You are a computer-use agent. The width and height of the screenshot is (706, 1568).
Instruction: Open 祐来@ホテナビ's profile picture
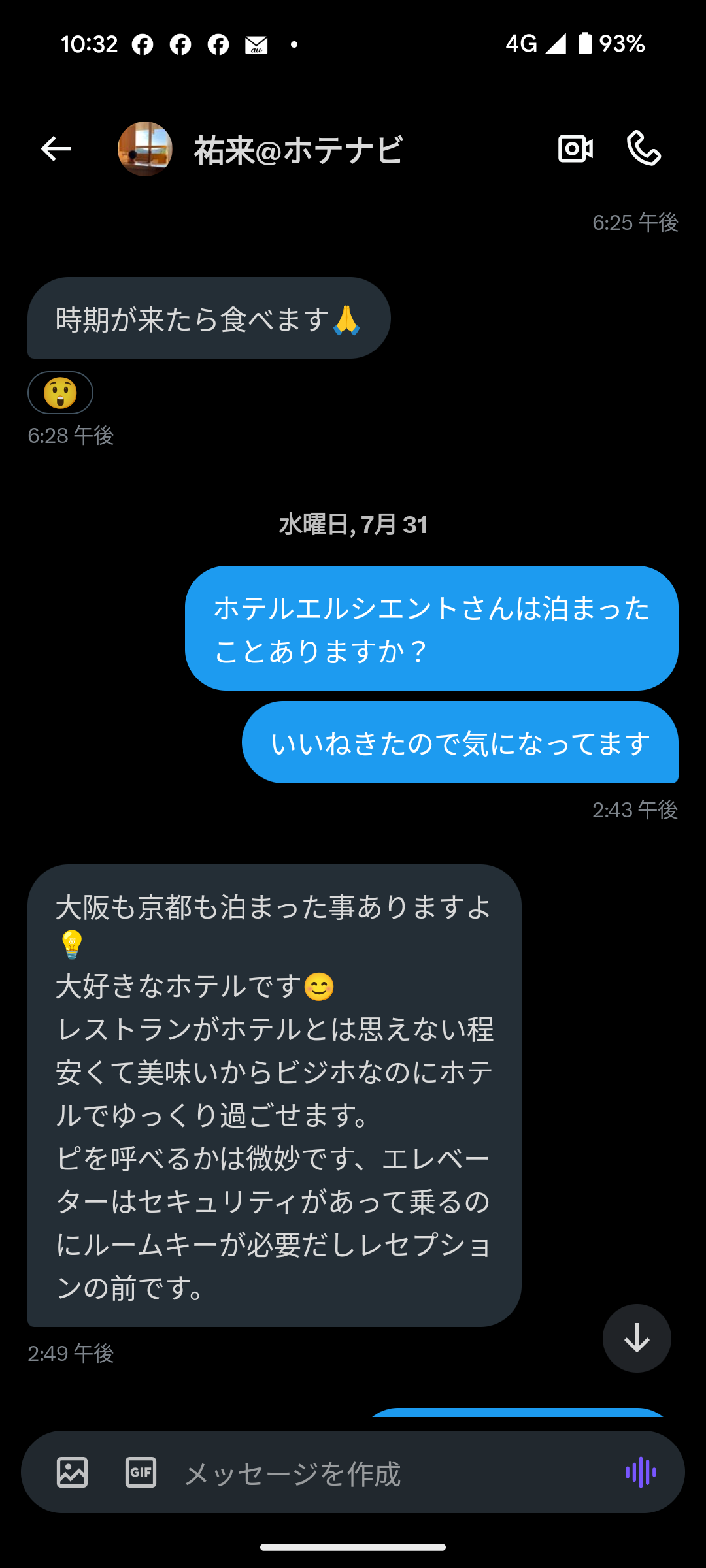(144, 149)
